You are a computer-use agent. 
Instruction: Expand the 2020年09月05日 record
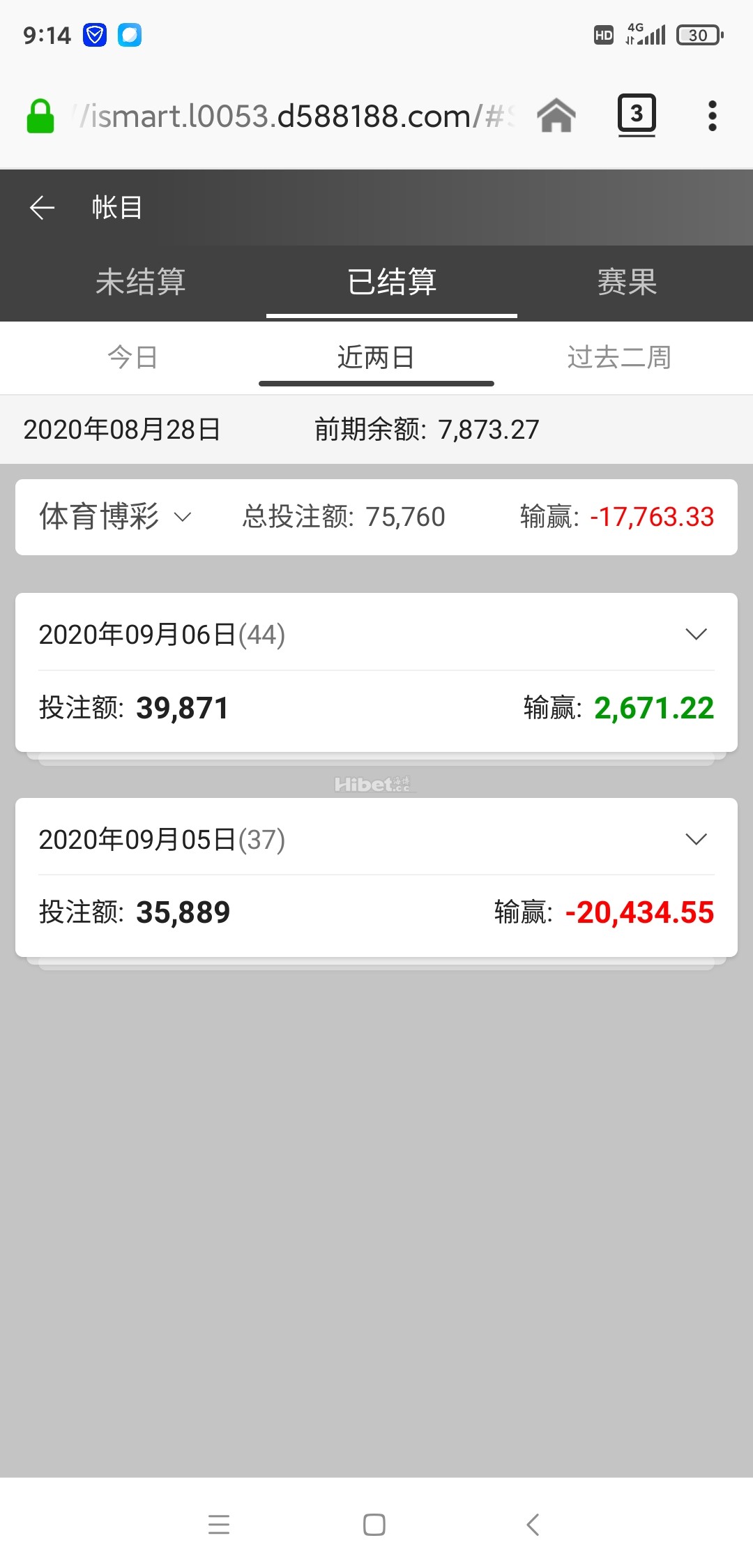(x=696, y=839)
